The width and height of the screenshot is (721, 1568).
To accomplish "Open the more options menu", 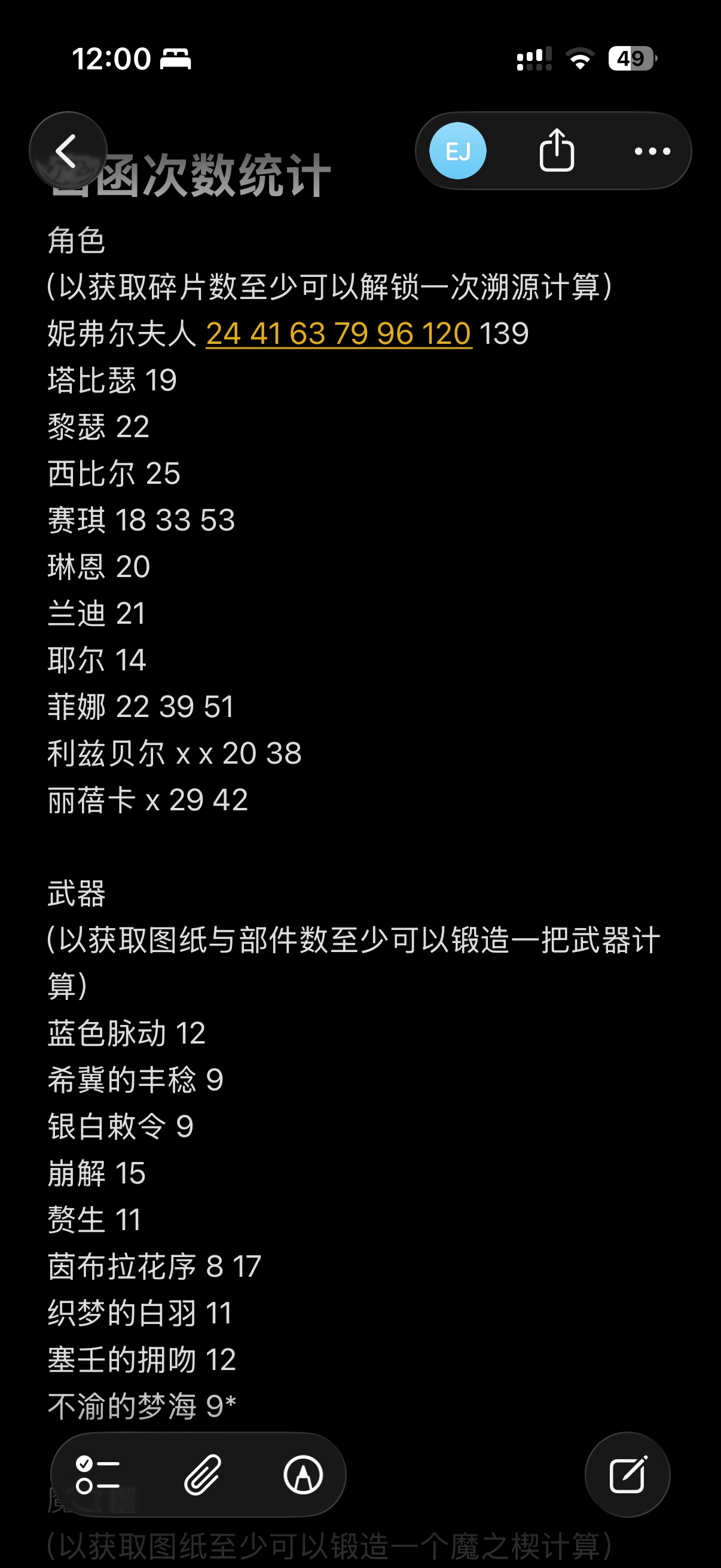I will (x=652, y=150).
